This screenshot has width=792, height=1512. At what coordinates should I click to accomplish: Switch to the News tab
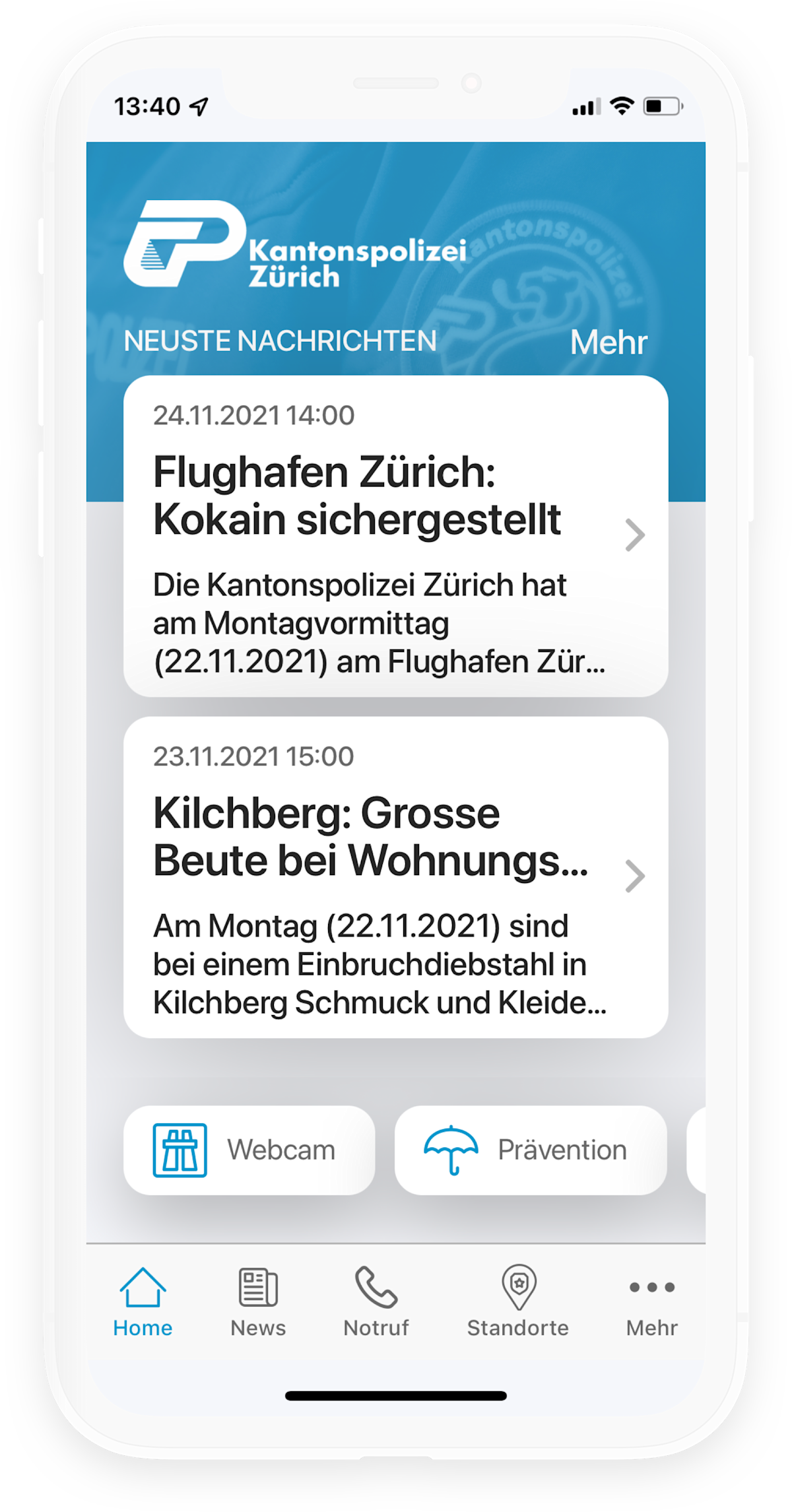pos(258,1301)
